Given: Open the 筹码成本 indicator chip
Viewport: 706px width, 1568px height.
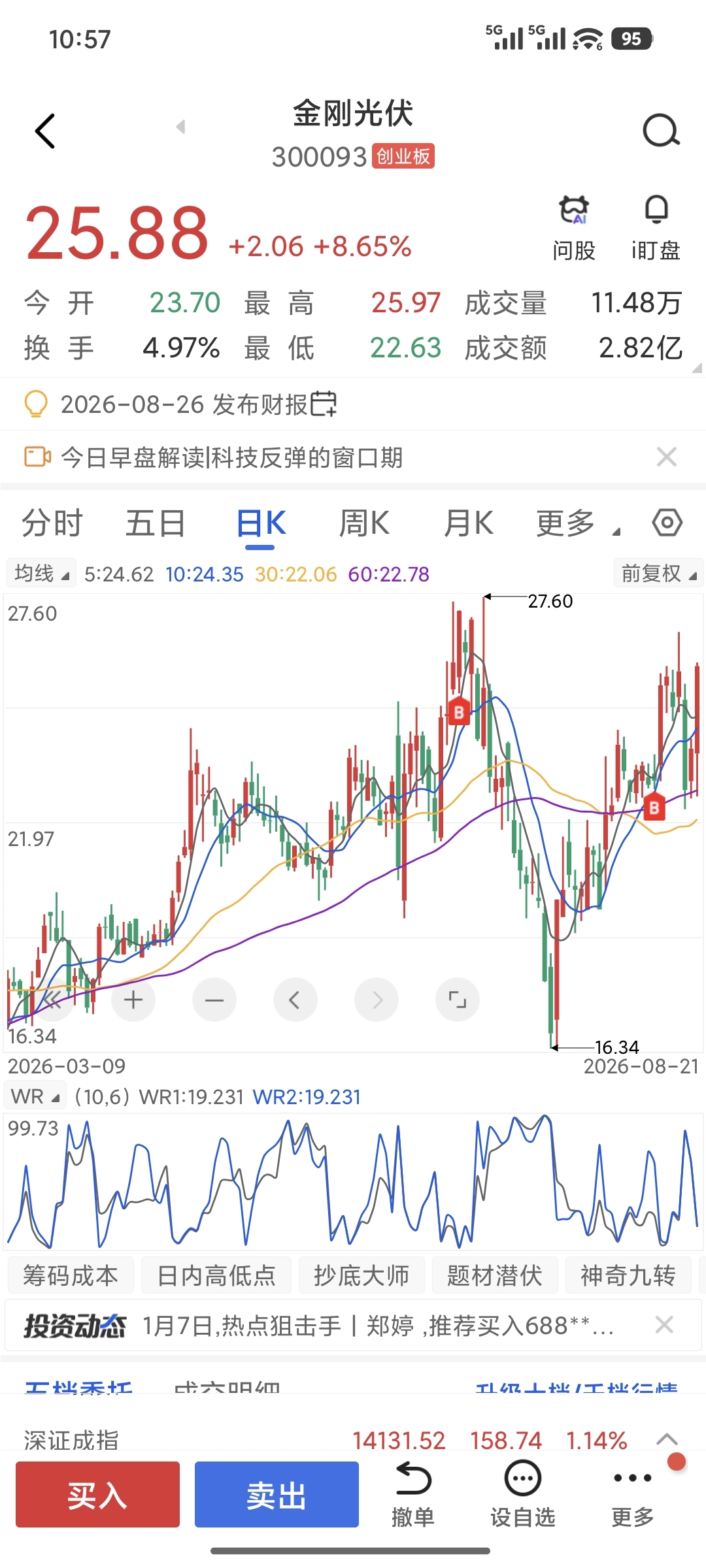Looking at the screenshot, I should [x=71, y=1275].
